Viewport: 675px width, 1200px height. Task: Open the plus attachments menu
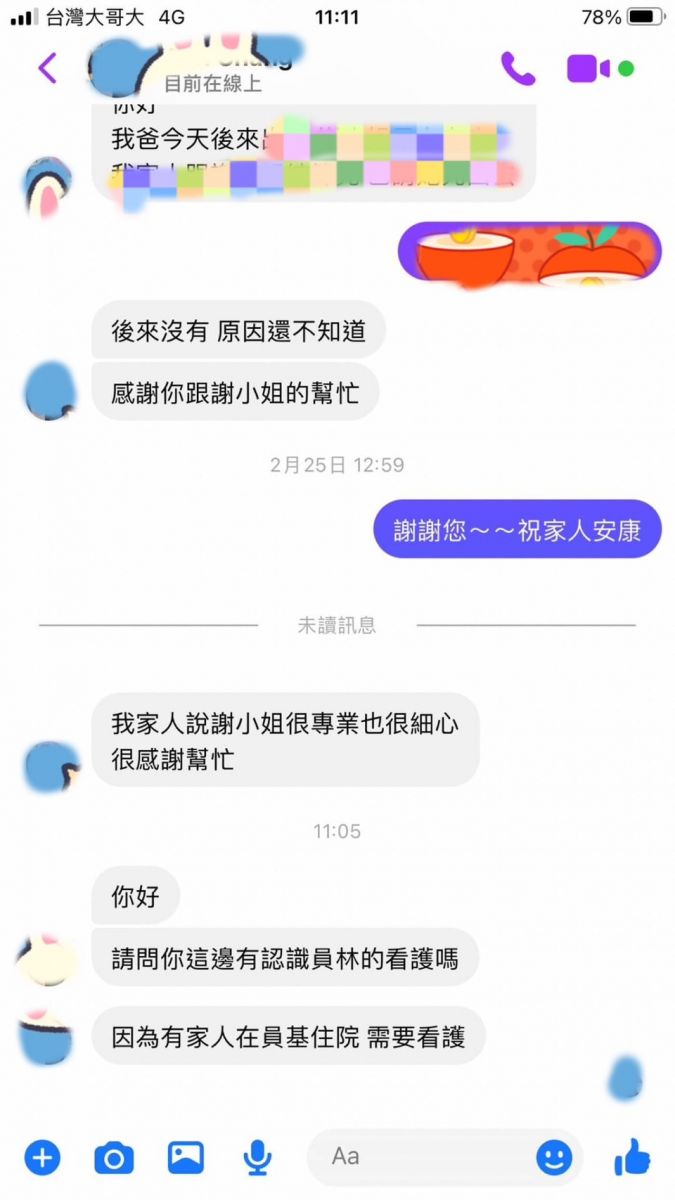click(42, 1157)
